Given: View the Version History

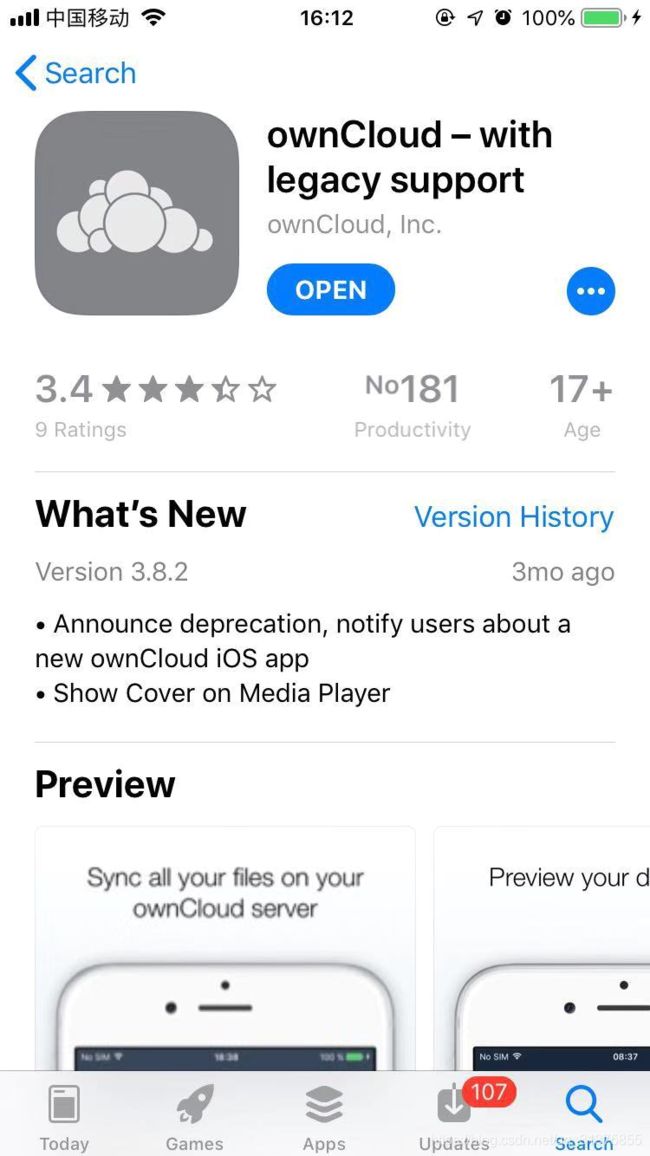Looking at the screenshot, I should click(514, 517).
